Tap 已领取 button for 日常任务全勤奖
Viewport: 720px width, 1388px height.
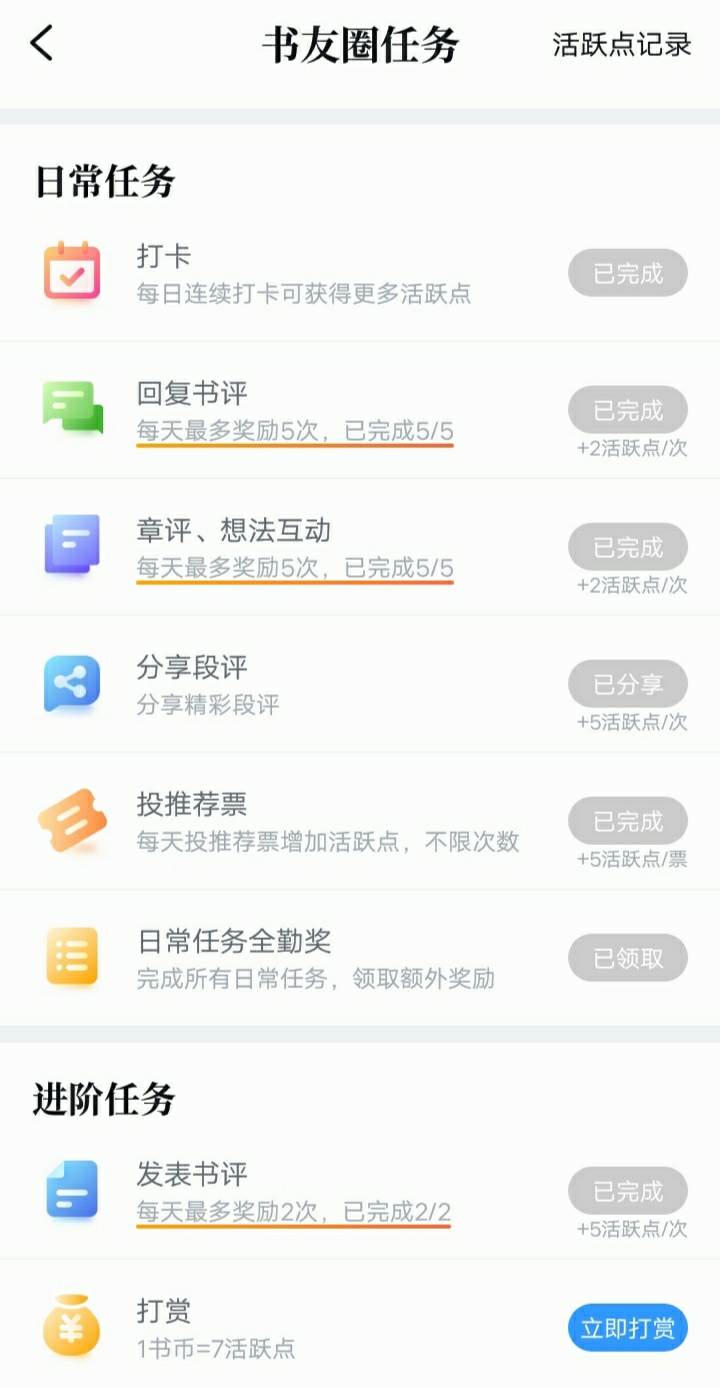pos(628,958)
